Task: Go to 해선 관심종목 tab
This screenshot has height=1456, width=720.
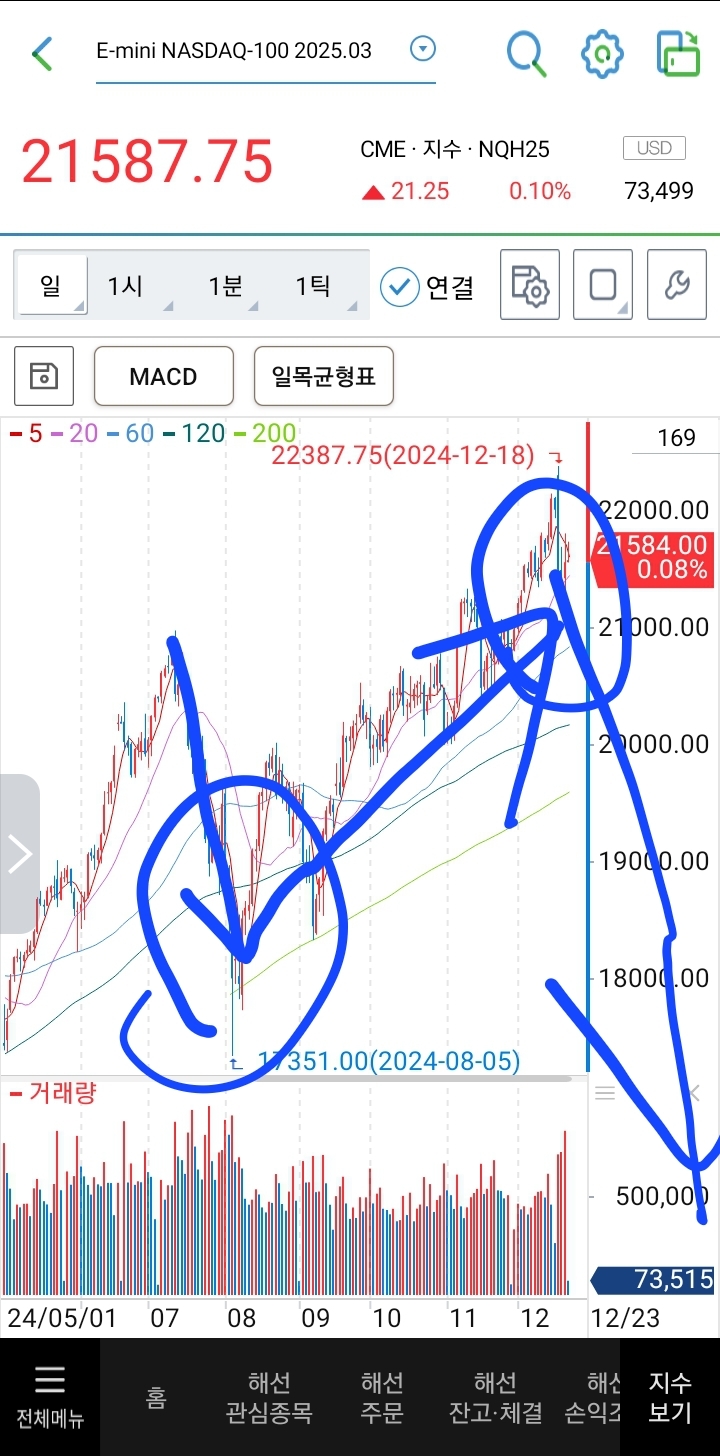Action: point(269,1397)
